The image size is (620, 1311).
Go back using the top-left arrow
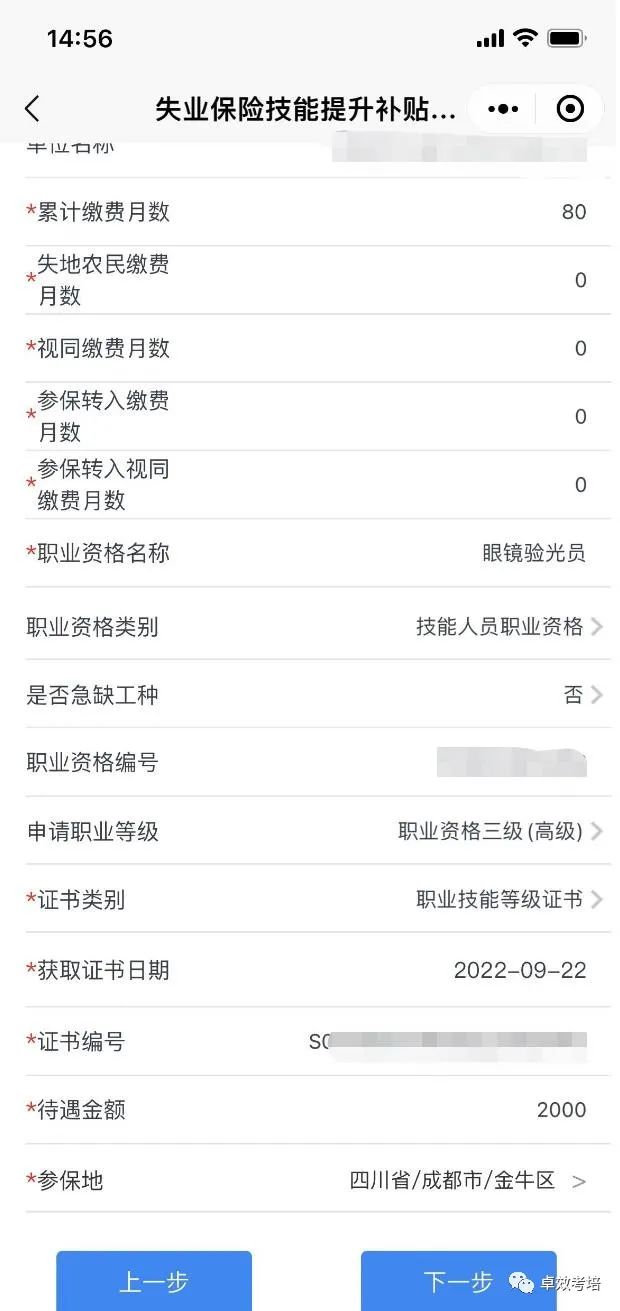[x=32, y=109]
